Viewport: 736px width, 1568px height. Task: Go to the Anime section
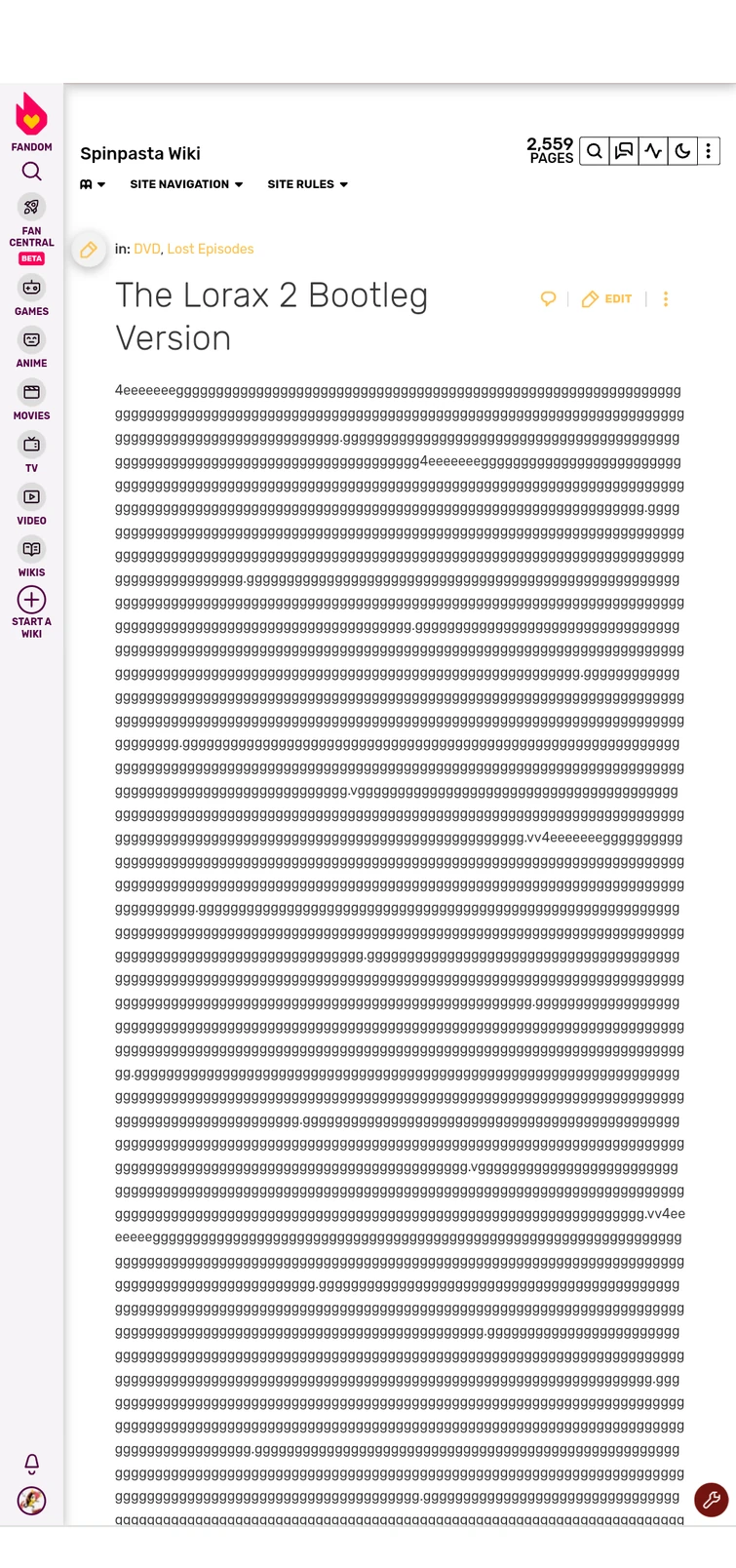coord(31,348)
